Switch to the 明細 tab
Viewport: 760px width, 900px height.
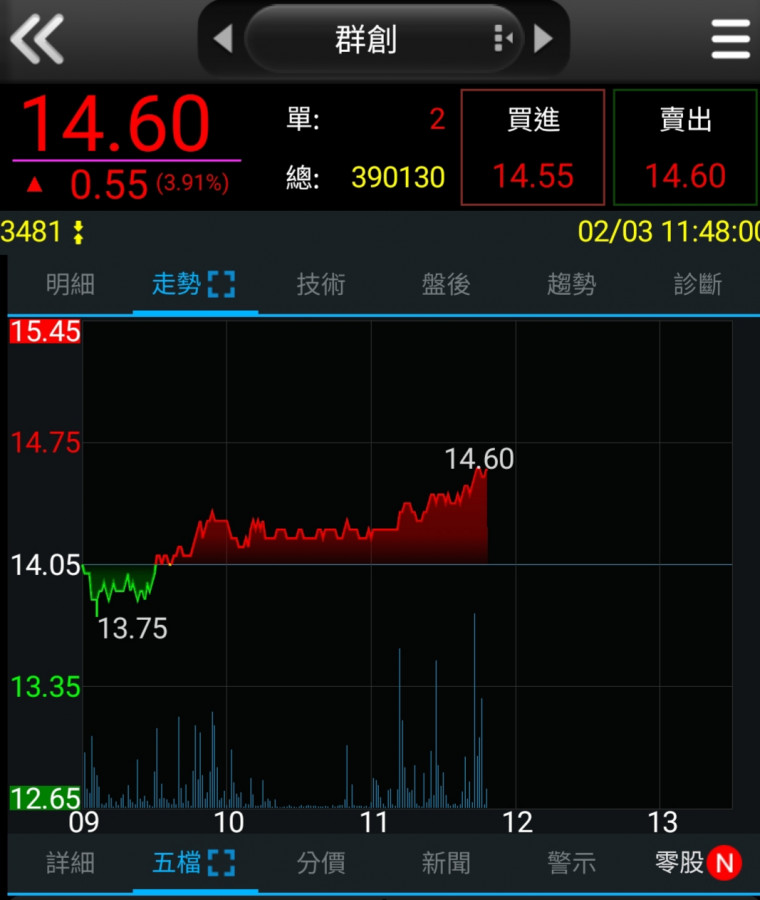[x=70, y=285]
